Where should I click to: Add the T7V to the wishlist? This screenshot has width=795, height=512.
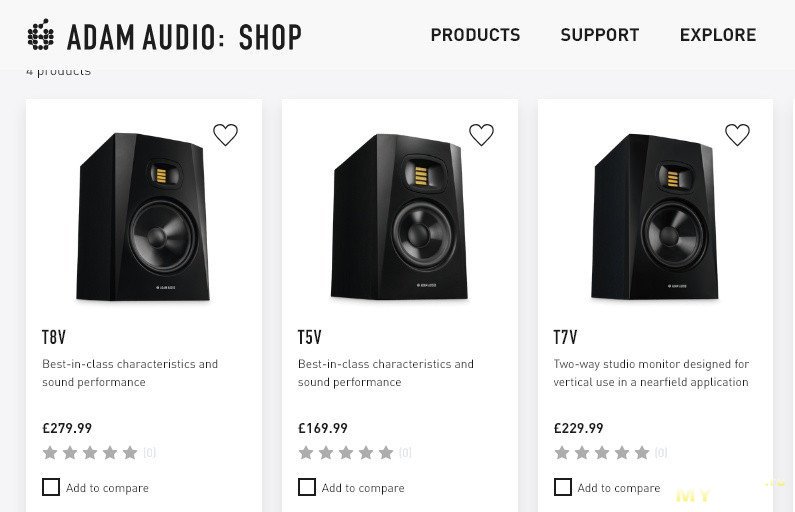coord(738,135)
